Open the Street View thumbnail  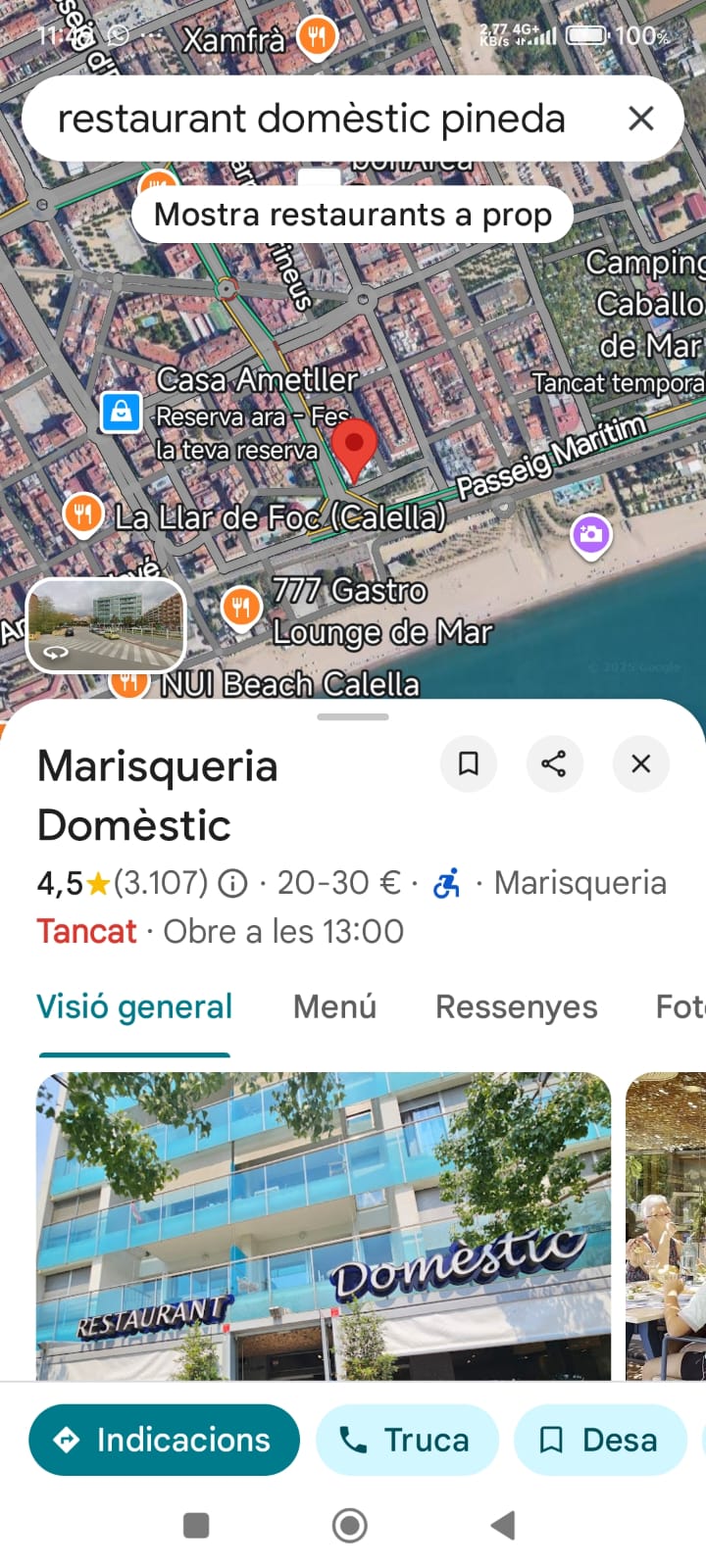[x=106, y=625]
